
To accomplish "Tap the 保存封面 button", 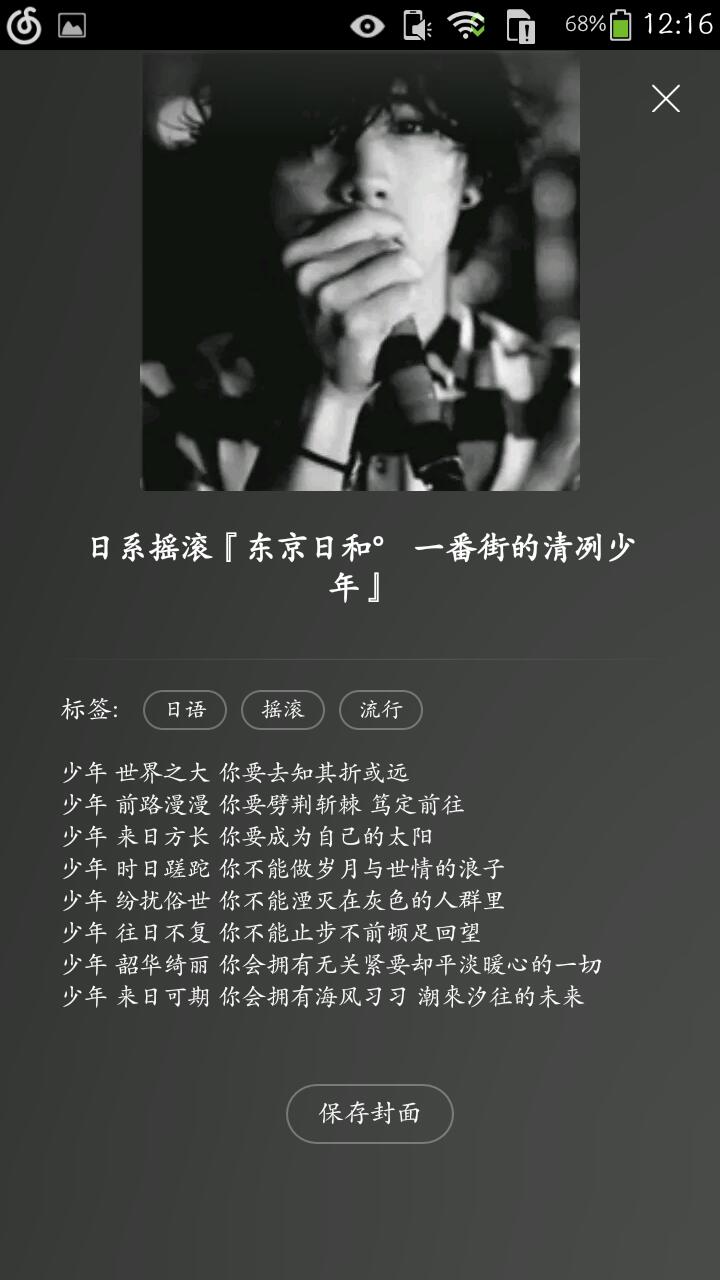I will point(369,1113).
